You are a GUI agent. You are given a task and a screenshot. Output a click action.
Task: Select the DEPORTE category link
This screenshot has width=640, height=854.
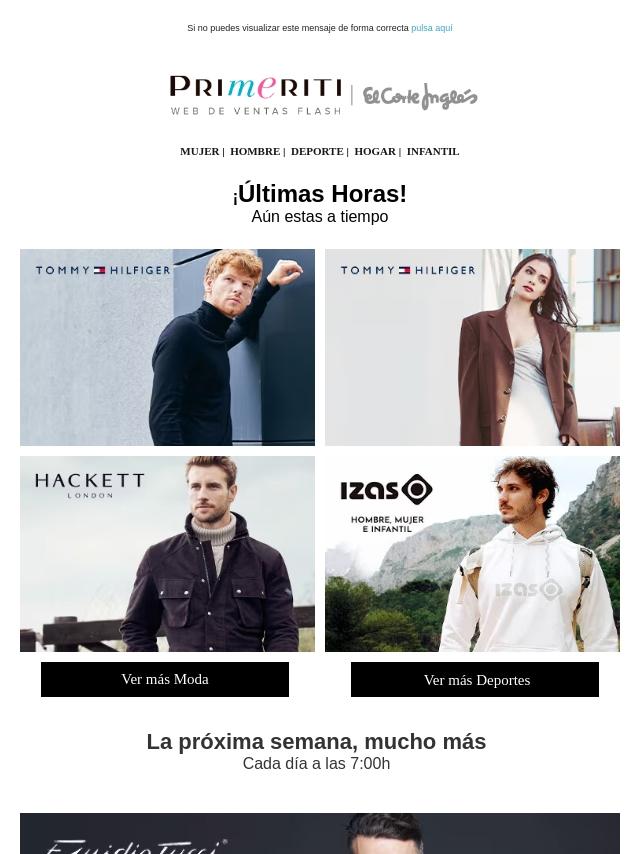pyautogui.click(x=317, y=151)
